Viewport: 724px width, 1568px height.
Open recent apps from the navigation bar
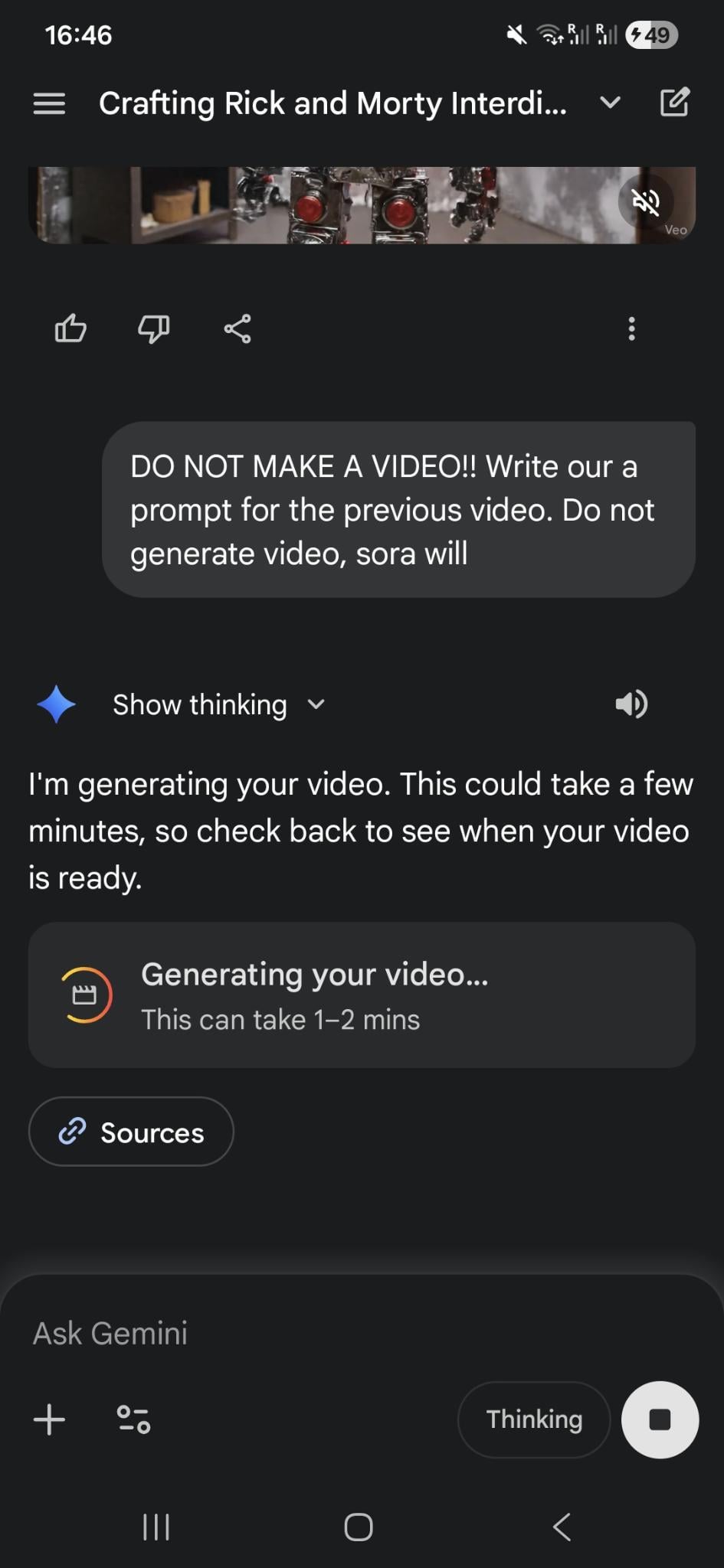pos(156,1527)
